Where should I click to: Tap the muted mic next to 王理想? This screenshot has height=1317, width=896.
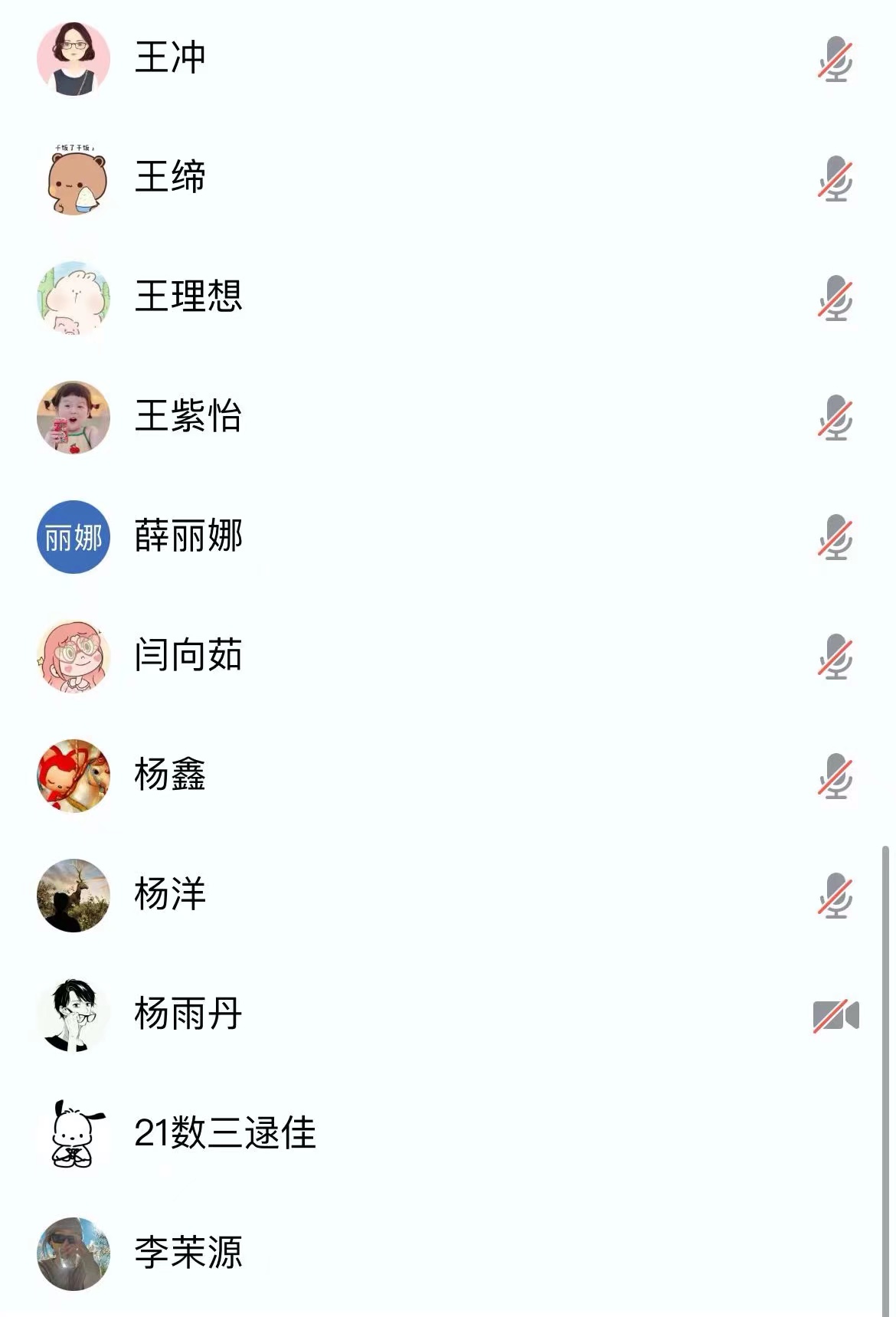(x=835, y=298)
